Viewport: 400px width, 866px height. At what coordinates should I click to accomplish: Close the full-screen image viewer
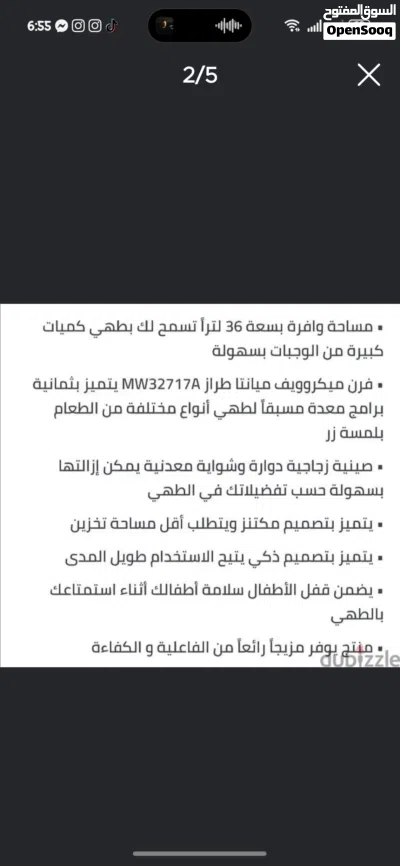[x=369, y=75]
